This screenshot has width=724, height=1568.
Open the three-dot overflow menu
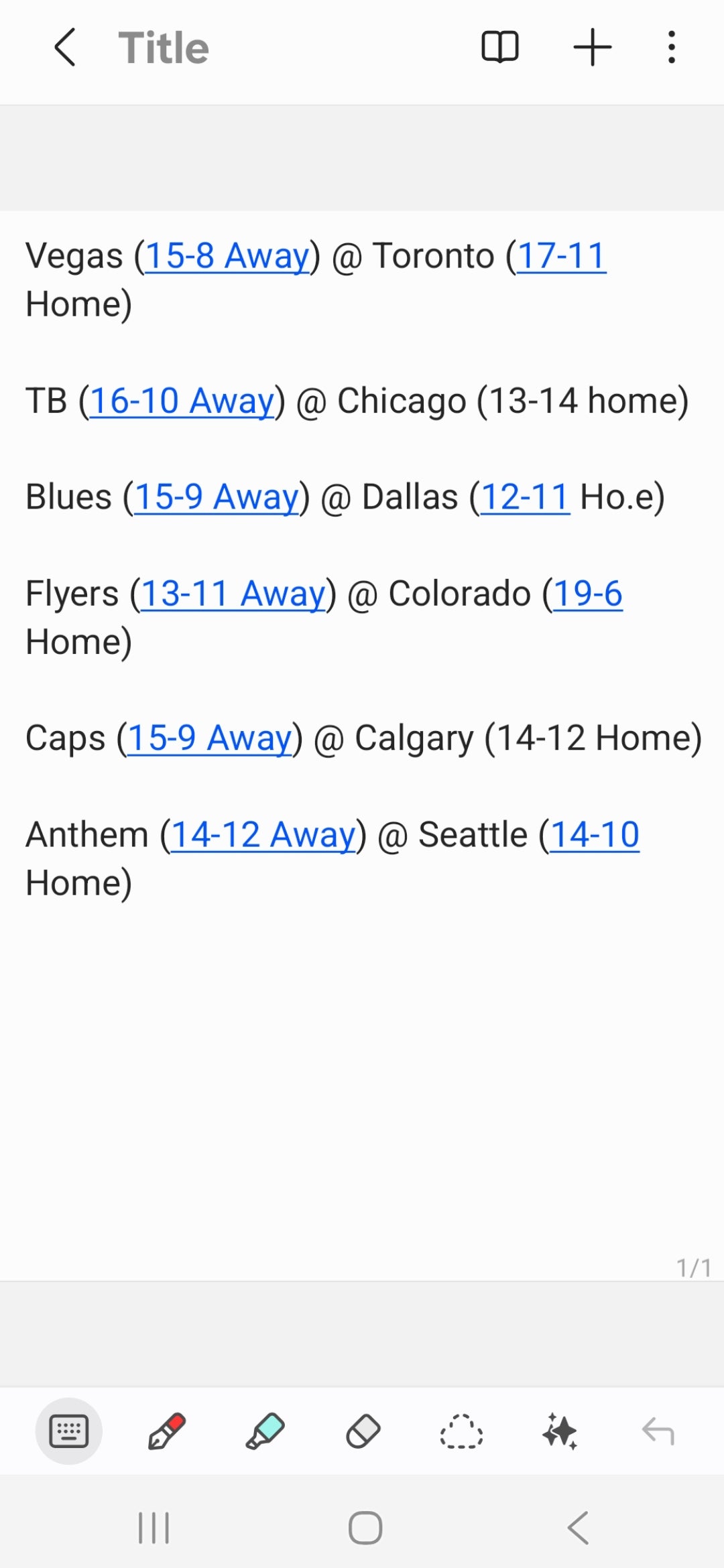[x=671, y=48]
